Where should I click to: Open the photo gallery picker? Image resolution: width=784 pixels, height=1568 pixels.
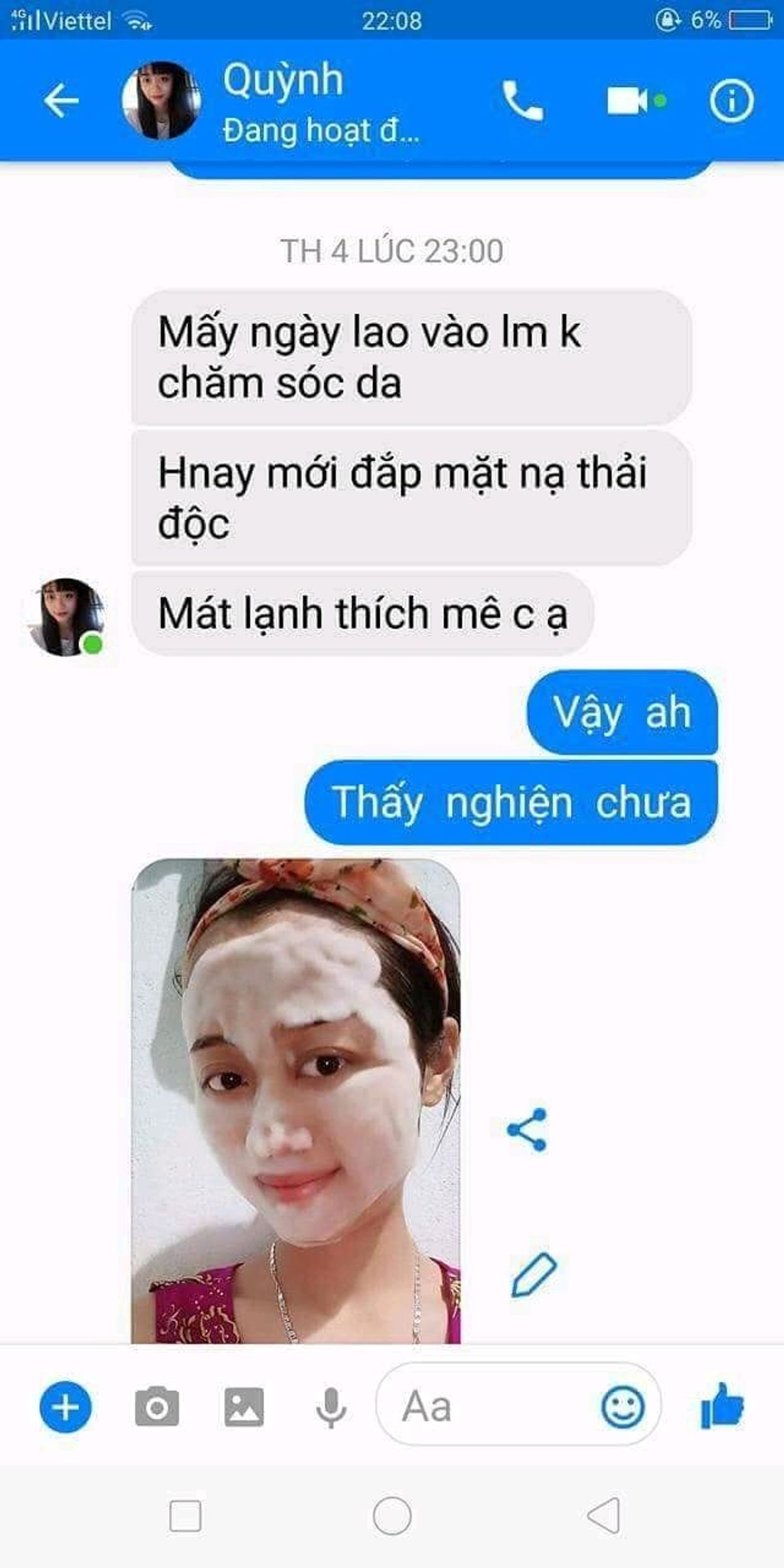click(244, 1407)
